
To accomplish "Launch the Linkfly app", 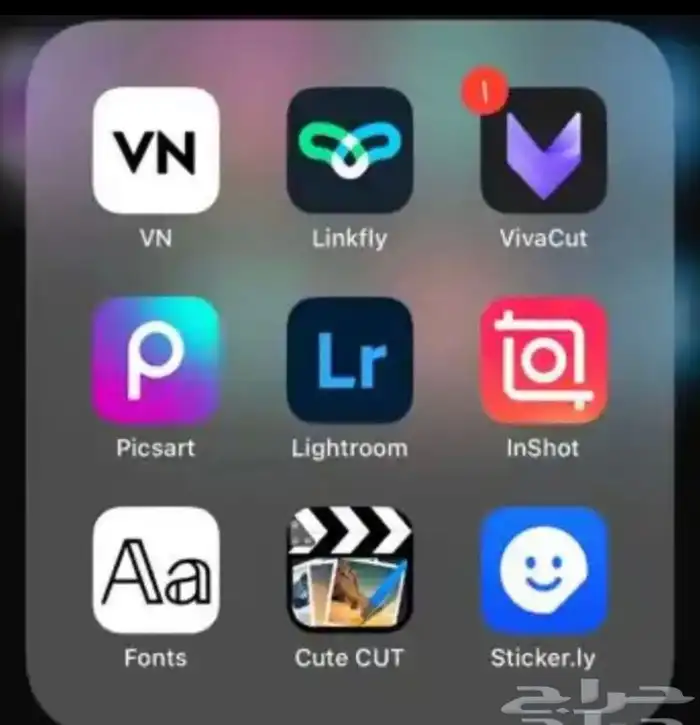I will tap(349, 150).
